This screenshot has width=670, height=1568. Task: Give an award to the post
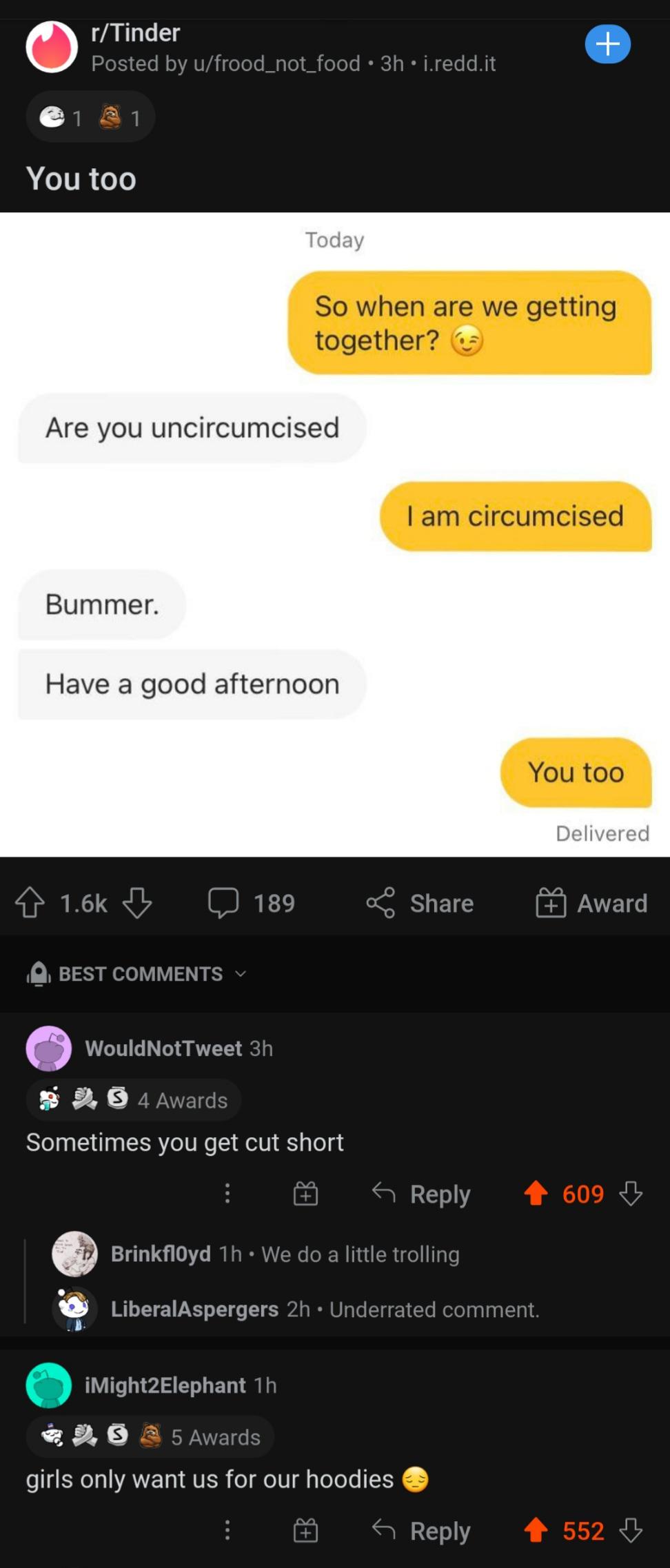coord(591,903)
